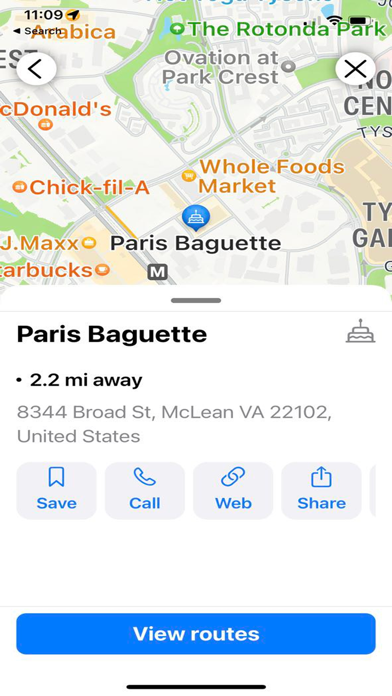Go back using the left arrow button

tap(36, 69)
